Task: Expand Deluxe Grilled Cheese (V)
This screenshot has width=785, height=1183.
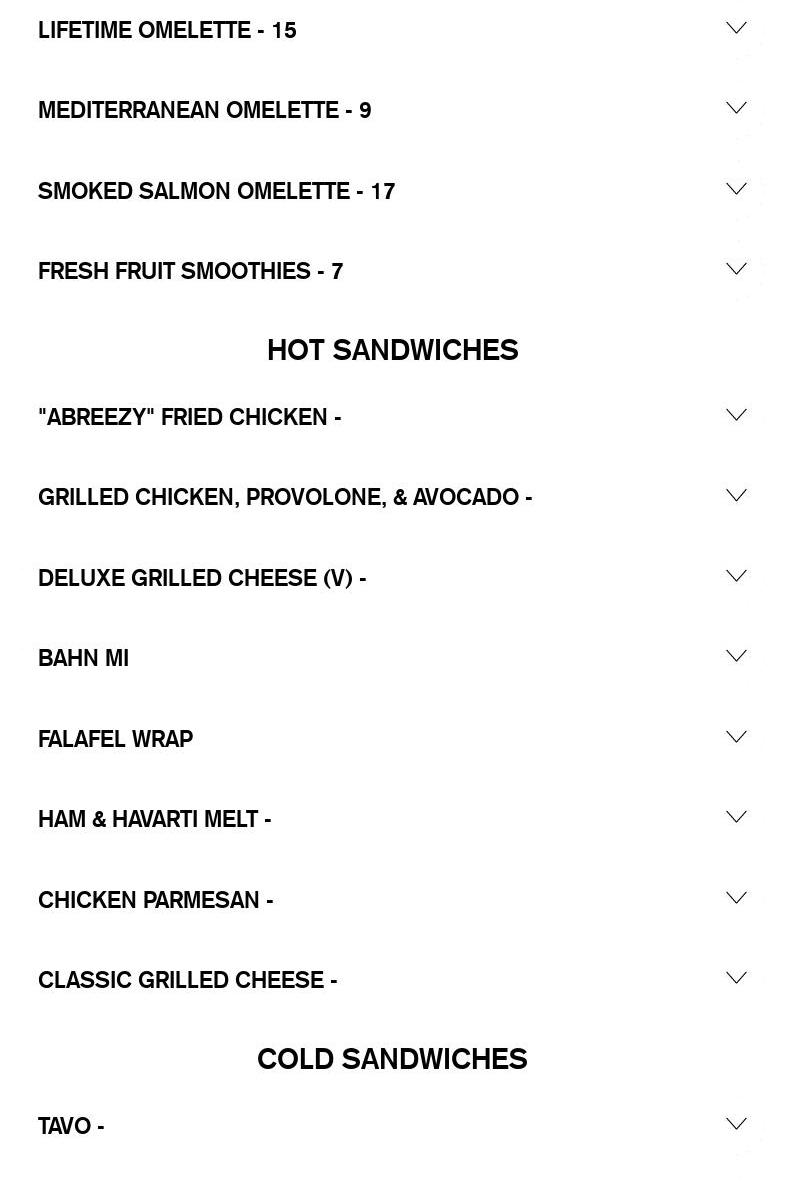Action: 736,577
